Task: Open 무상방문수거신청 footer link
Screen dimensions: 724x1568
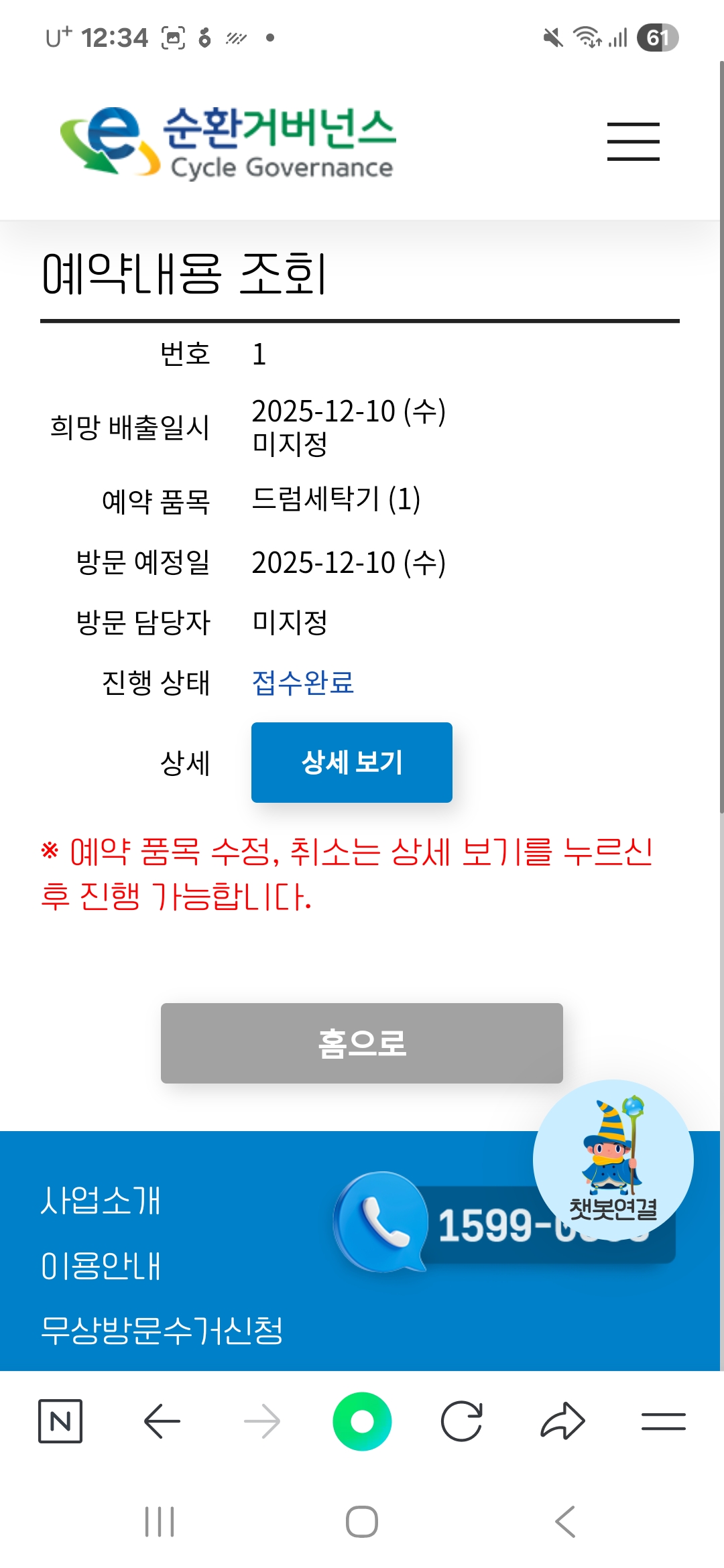Action: coord(162,1330)
